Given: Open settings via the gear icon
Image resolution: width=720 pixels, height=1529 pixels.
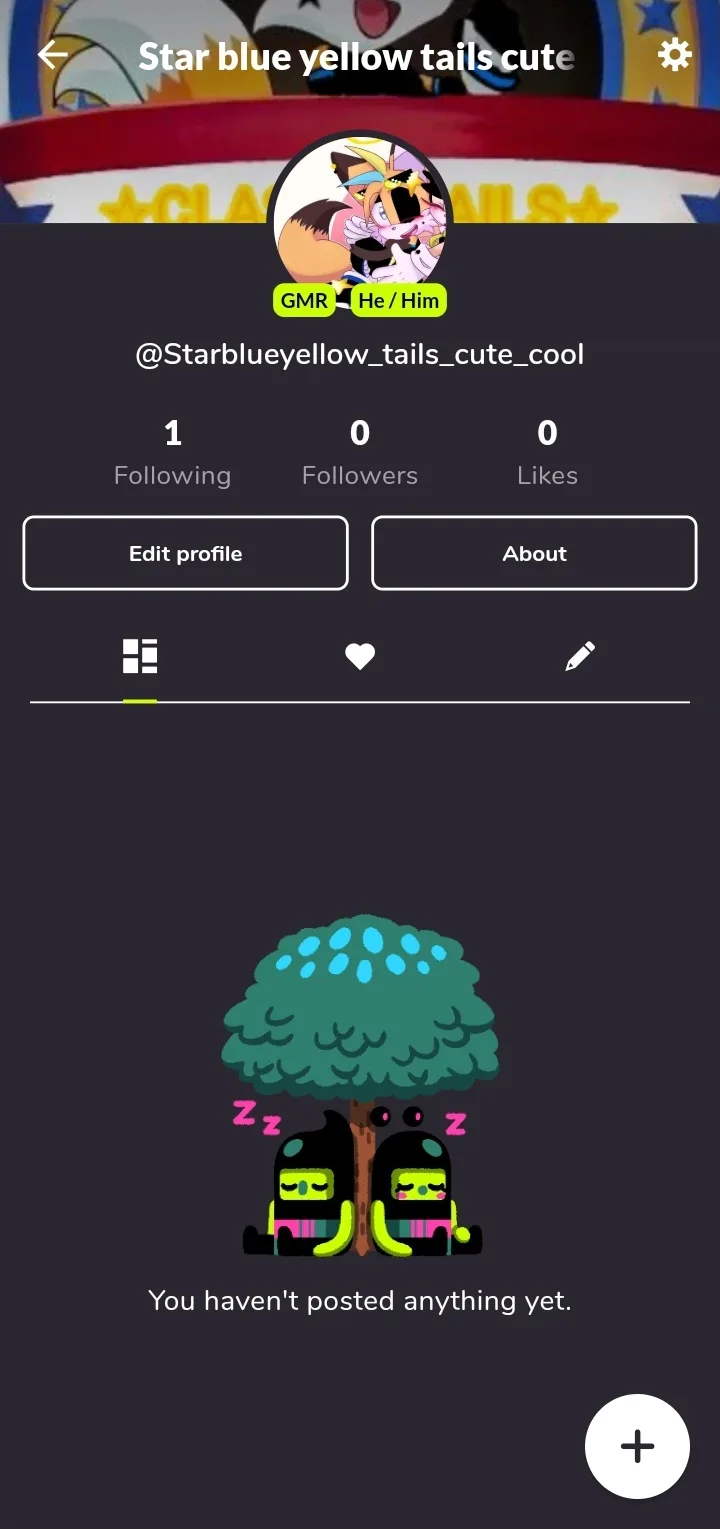Looking at the screenshot, I should click(x=675, y=55).
